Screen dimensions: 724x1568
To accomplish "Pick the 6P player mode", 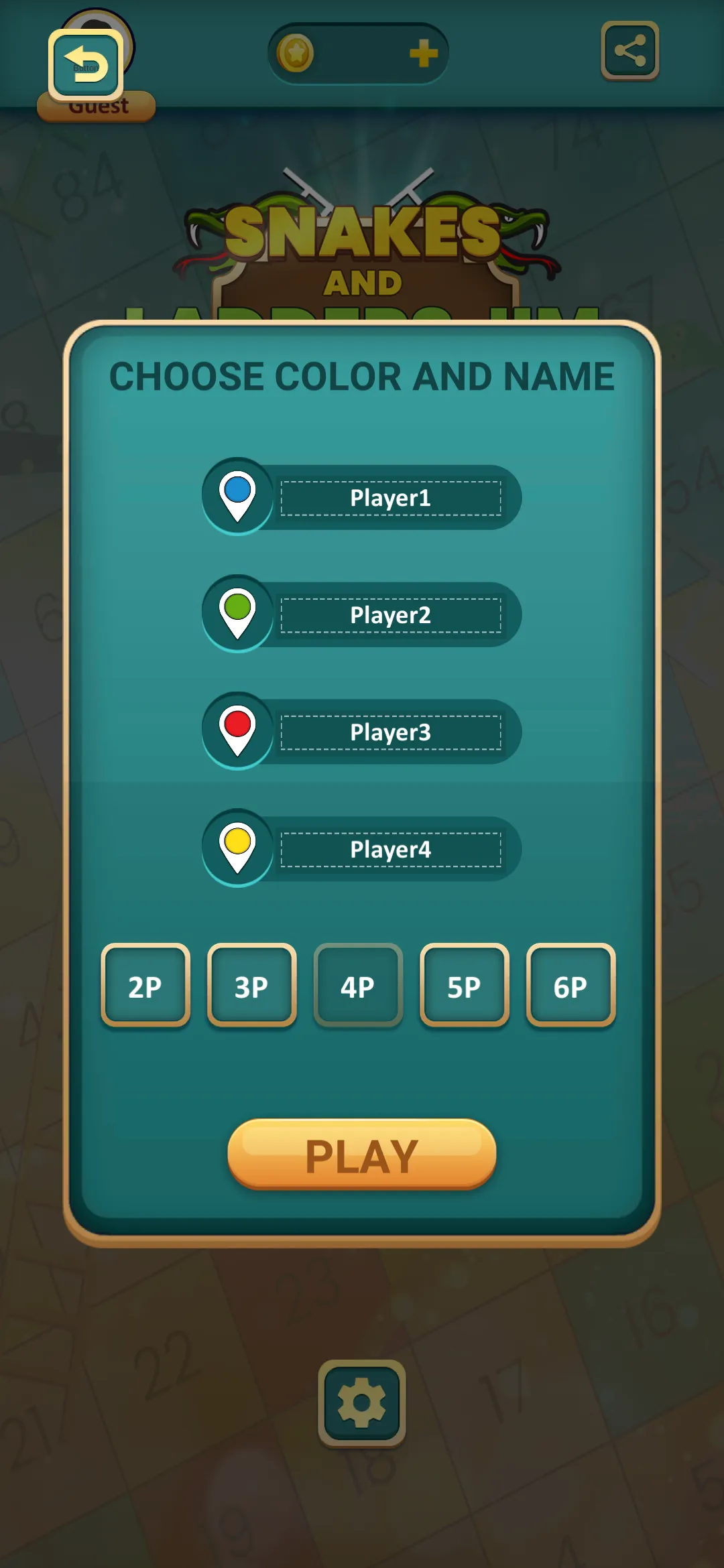I will point(570,986).
